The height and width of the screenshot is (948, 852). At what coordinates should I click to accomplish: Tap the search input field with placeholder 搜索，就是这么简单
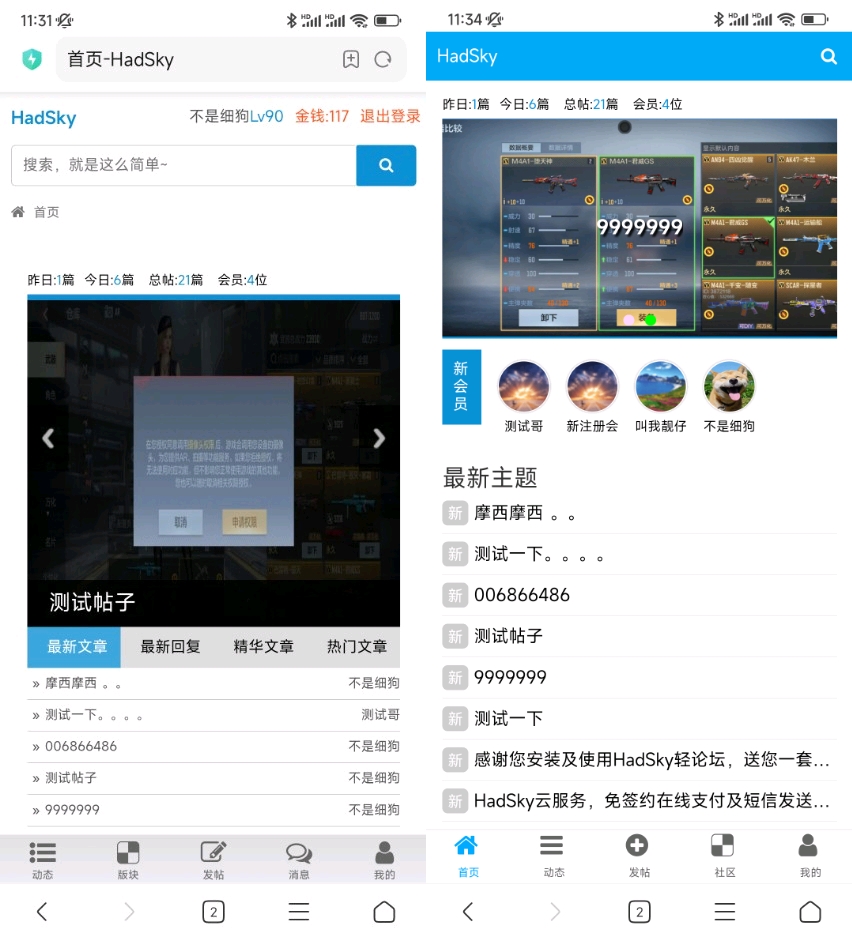point(183,165)
